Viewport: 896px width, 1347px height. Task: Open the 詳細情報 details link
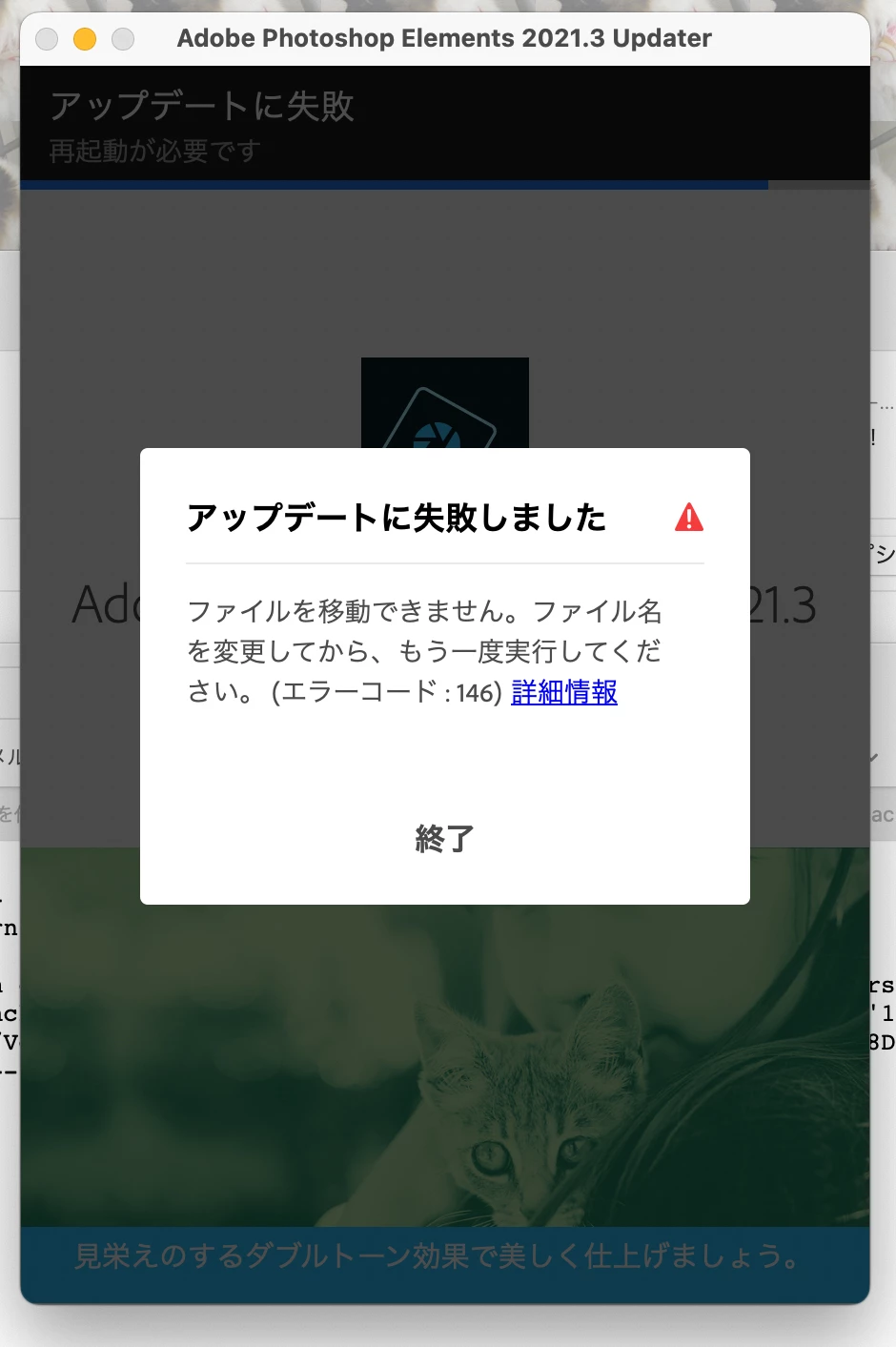(x=564, y=692)
